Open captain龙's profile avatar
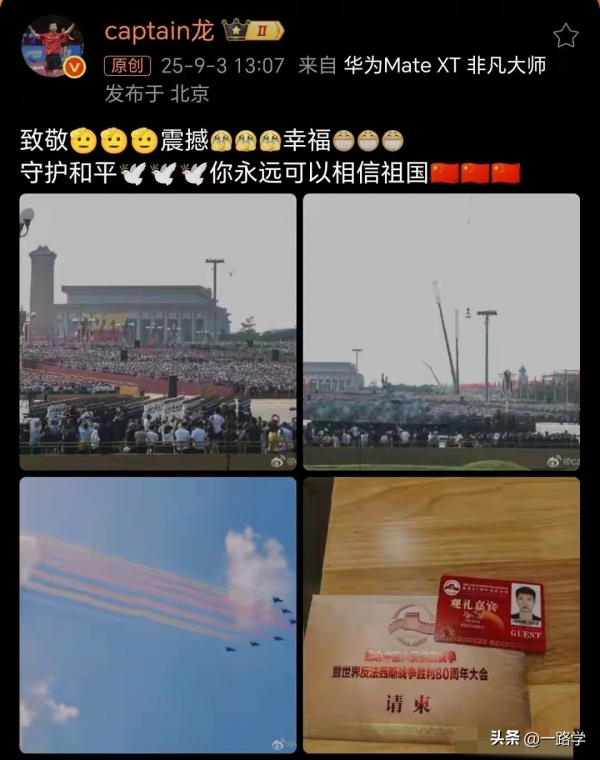The width and height of the screenshot is (600, 760). (x=52, y=46)
